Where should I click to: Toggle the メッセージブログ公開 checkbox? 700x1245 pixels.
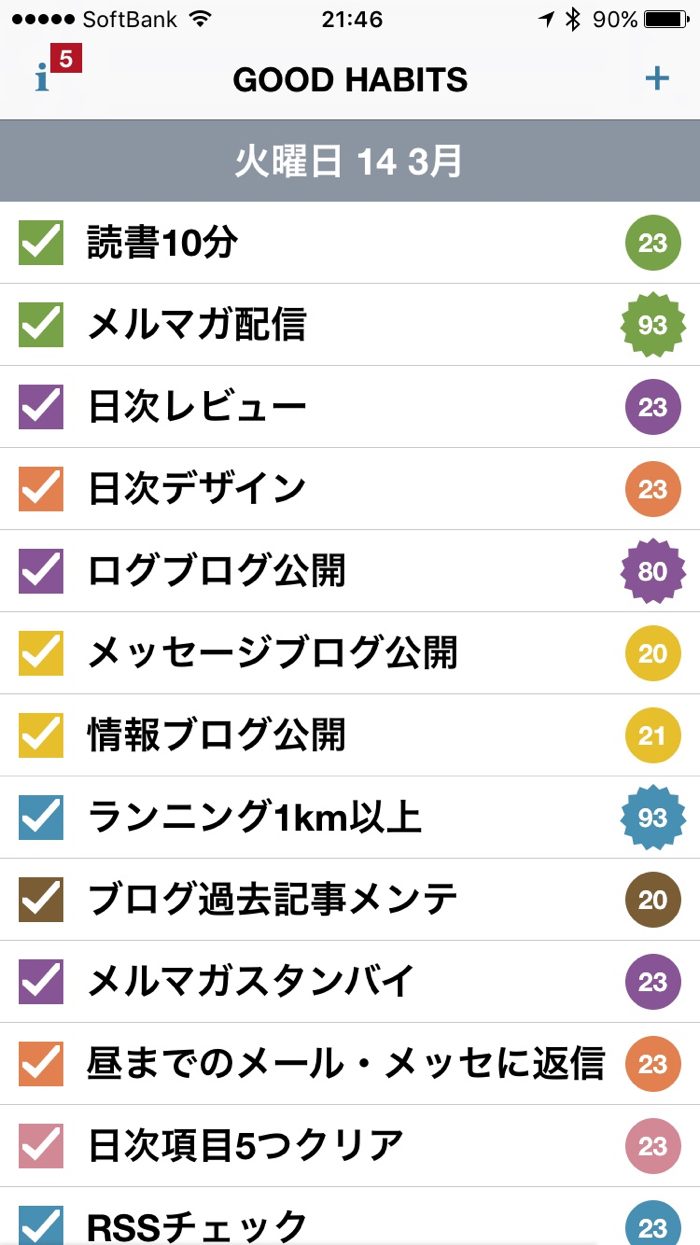click(x=41, y=653)
